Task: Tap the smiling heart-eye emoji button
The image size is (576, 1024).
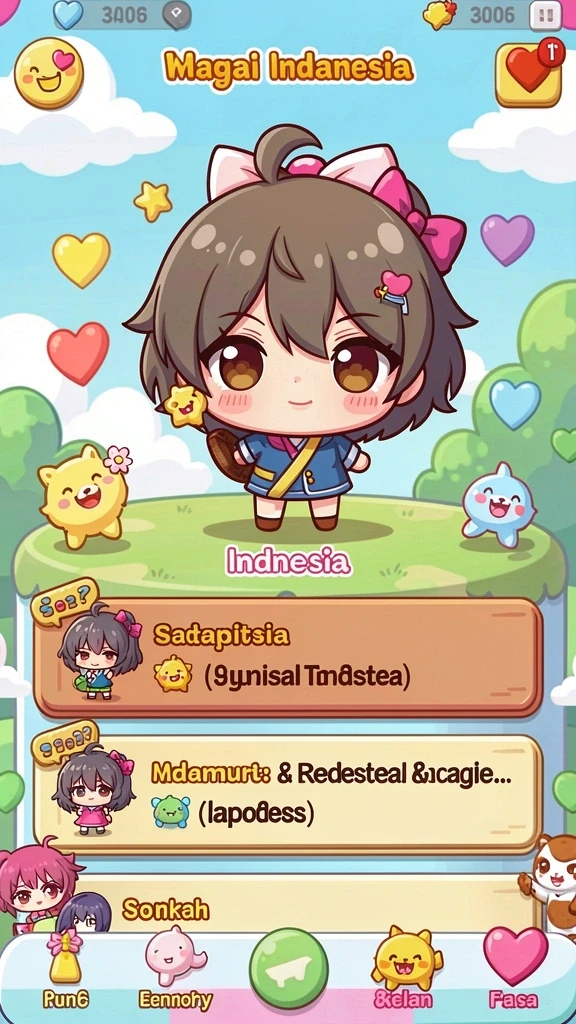Action: pos(49,73)
